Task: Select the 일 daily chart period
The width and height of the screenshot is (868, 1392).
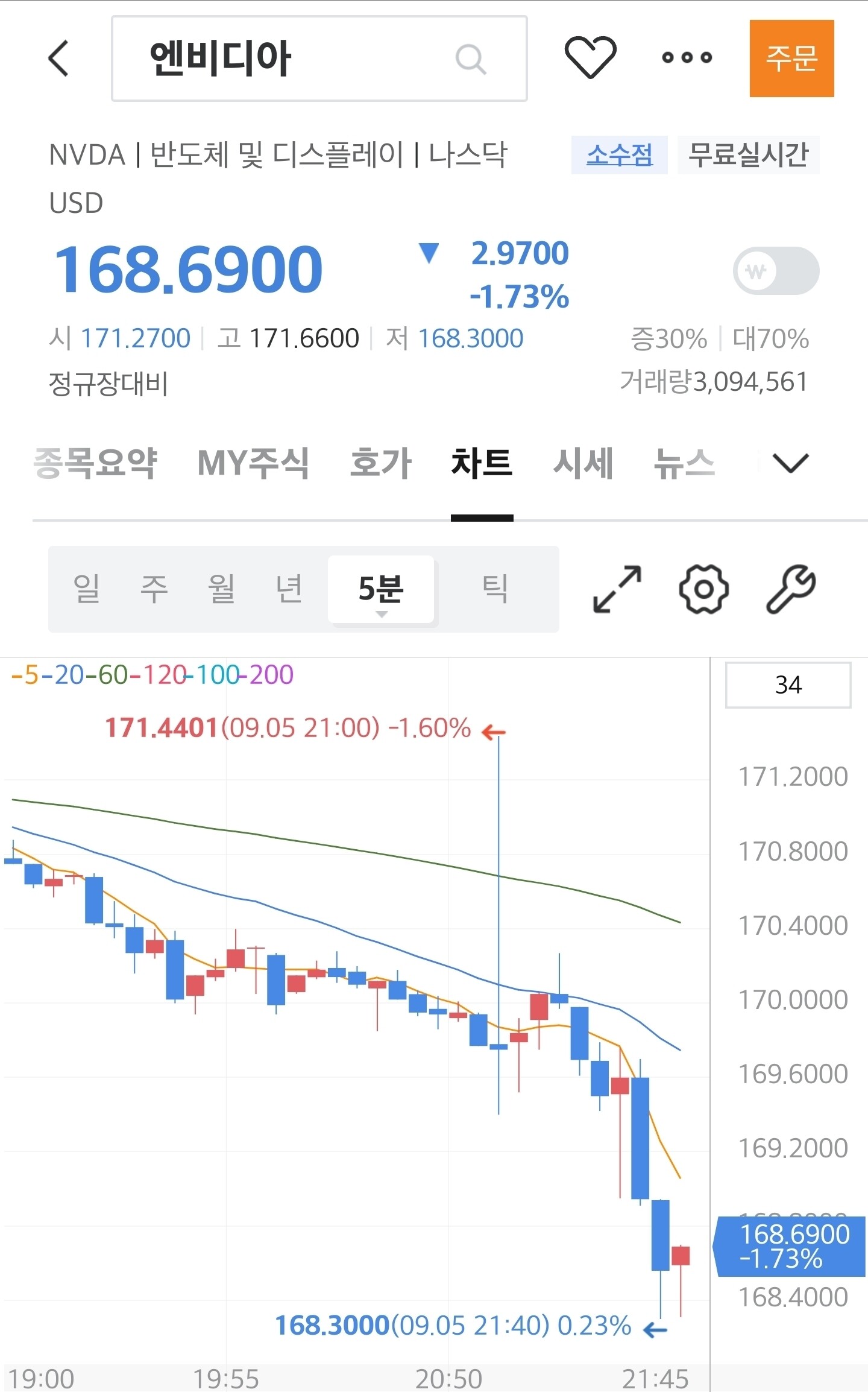Action: tap(87, 589)
